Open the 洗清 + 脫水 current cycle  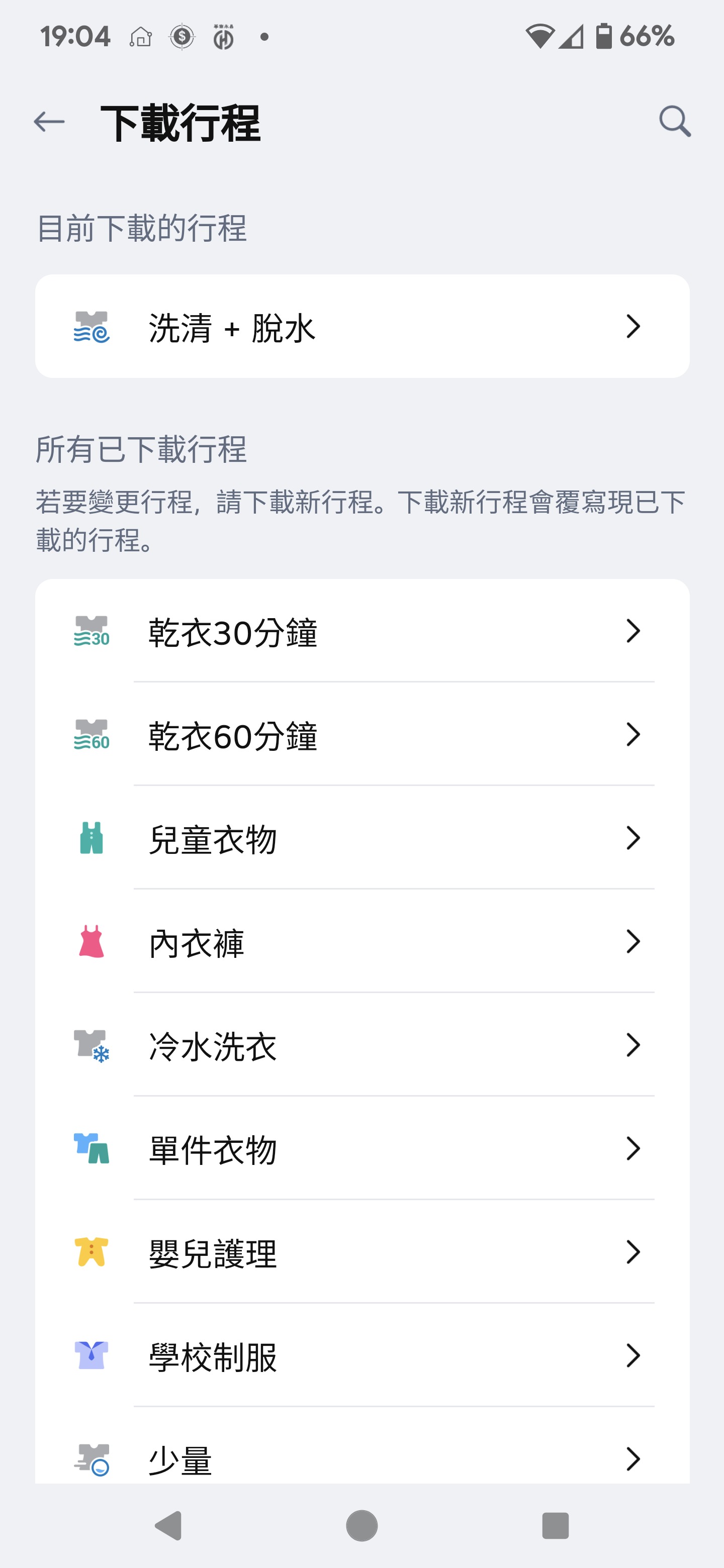[363, 326]
